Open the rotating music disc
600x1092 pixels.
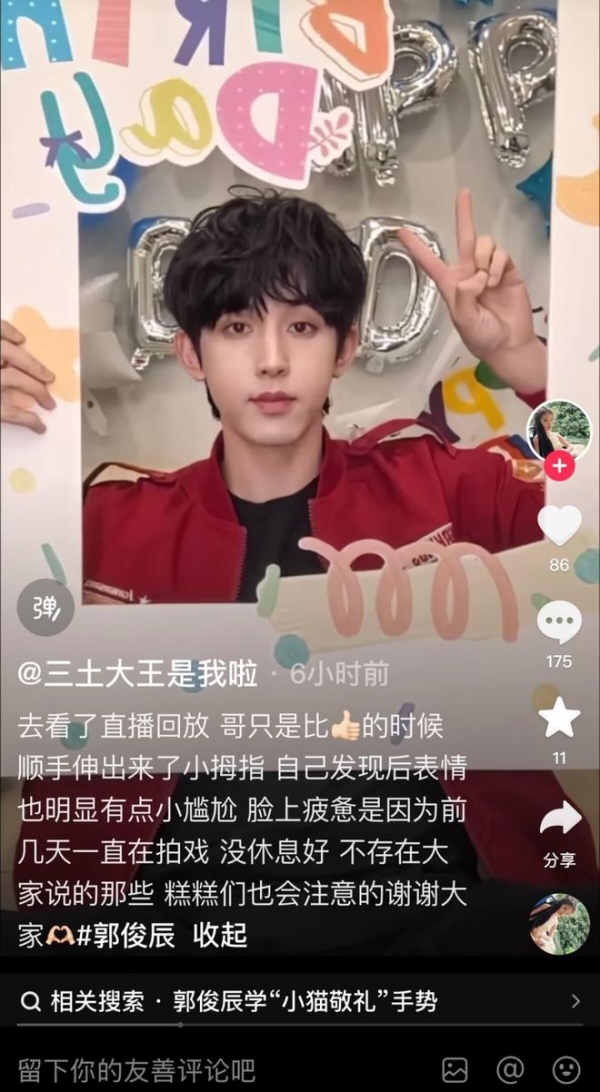coord(559,923)
